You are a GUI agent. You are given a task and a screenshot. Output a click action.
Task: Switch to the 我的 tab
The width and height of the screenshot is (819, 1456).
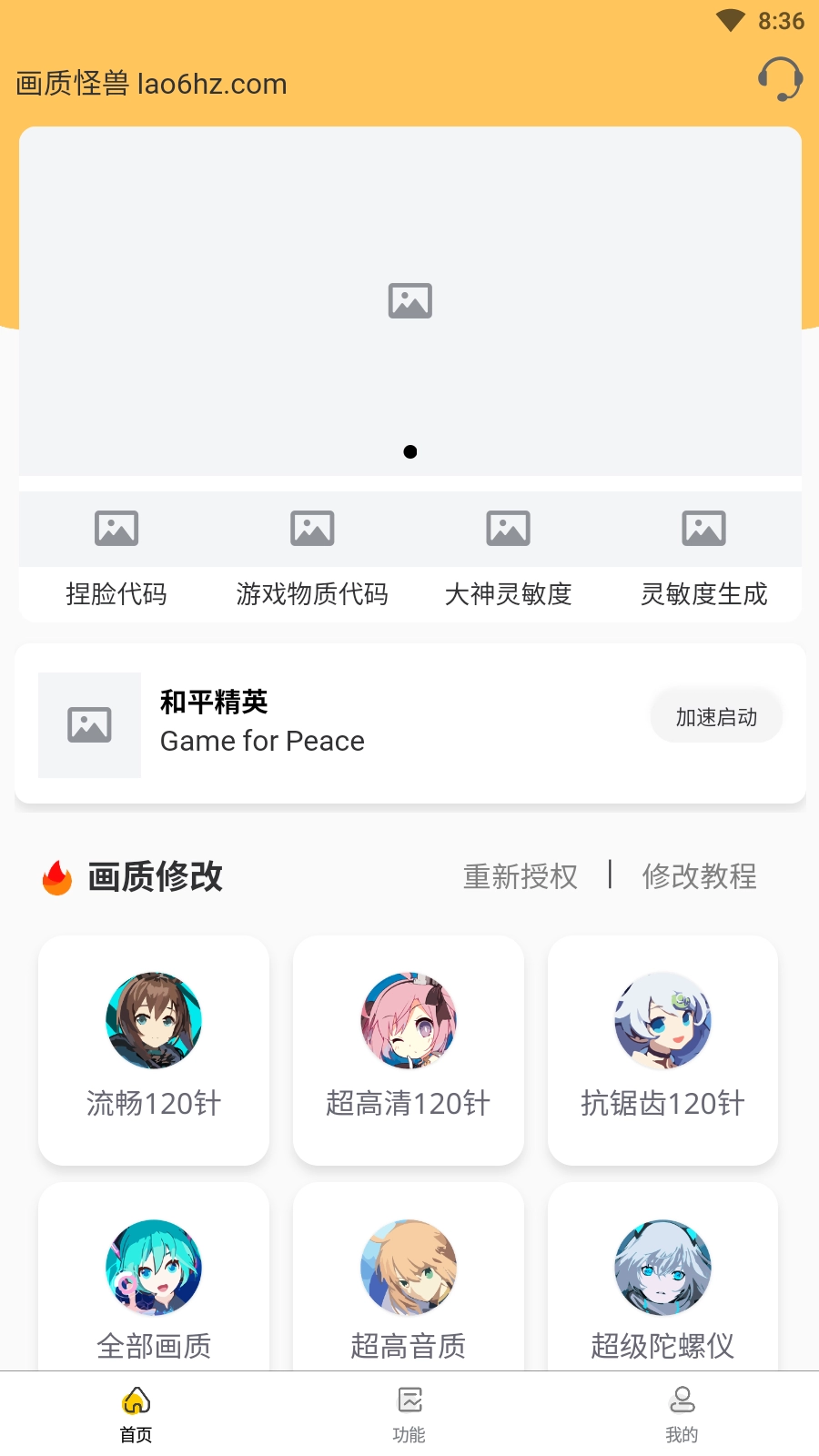(682, 1413)
